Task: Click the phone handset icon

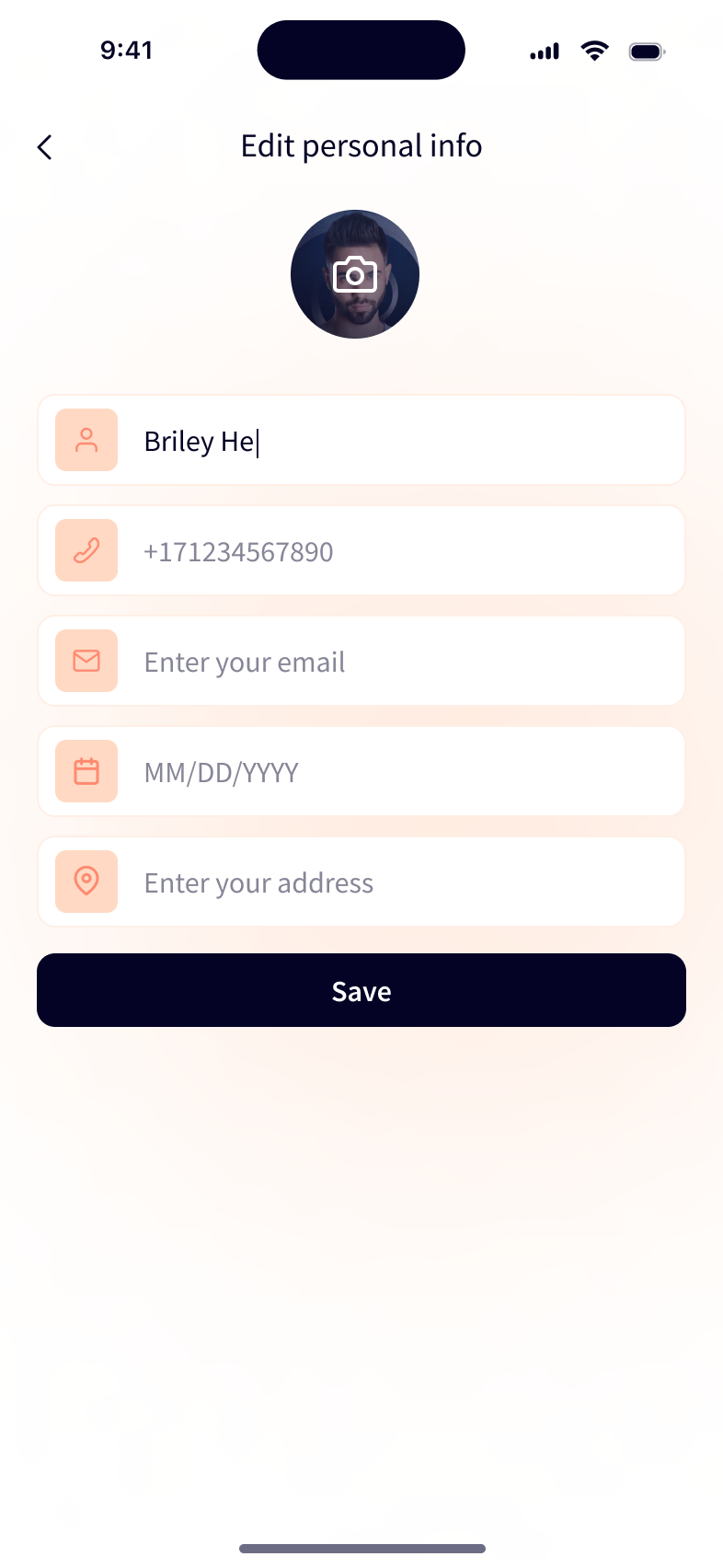Action: pos(86,550)
